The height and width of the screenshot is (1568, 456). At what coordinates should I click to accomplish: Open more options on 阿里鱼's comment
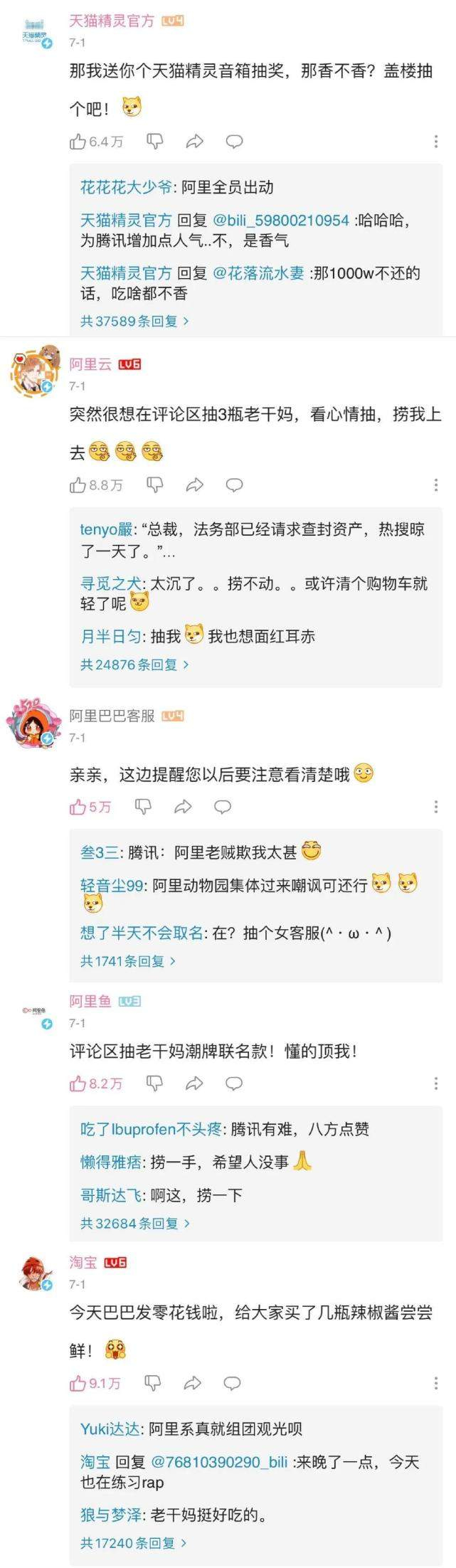click(x=435, y=1084)
